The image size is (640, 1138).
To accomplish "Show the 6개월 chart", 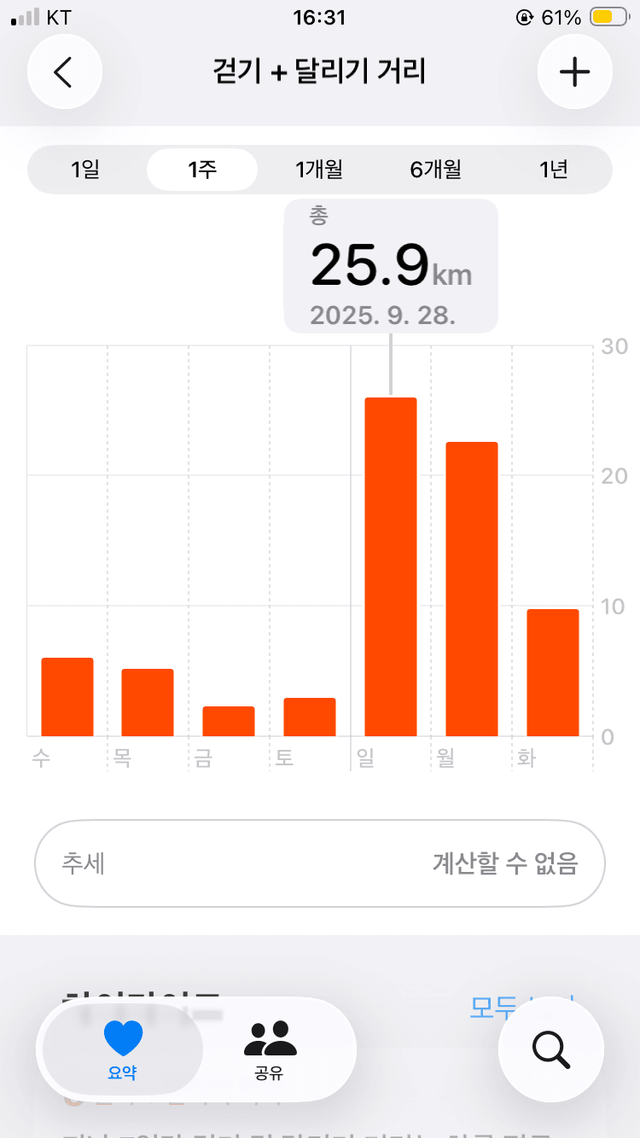I will click(x=436, y=170).
